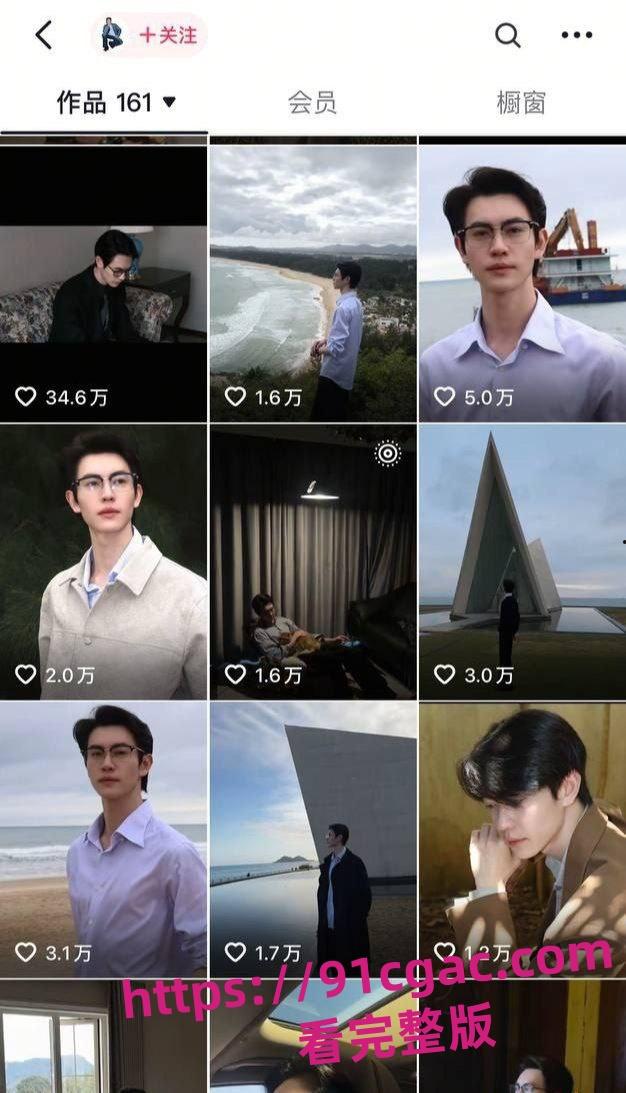This screenshot has width=626, height=1093.
Task: Go back using the top-left arrow
Action: (43, 35)
